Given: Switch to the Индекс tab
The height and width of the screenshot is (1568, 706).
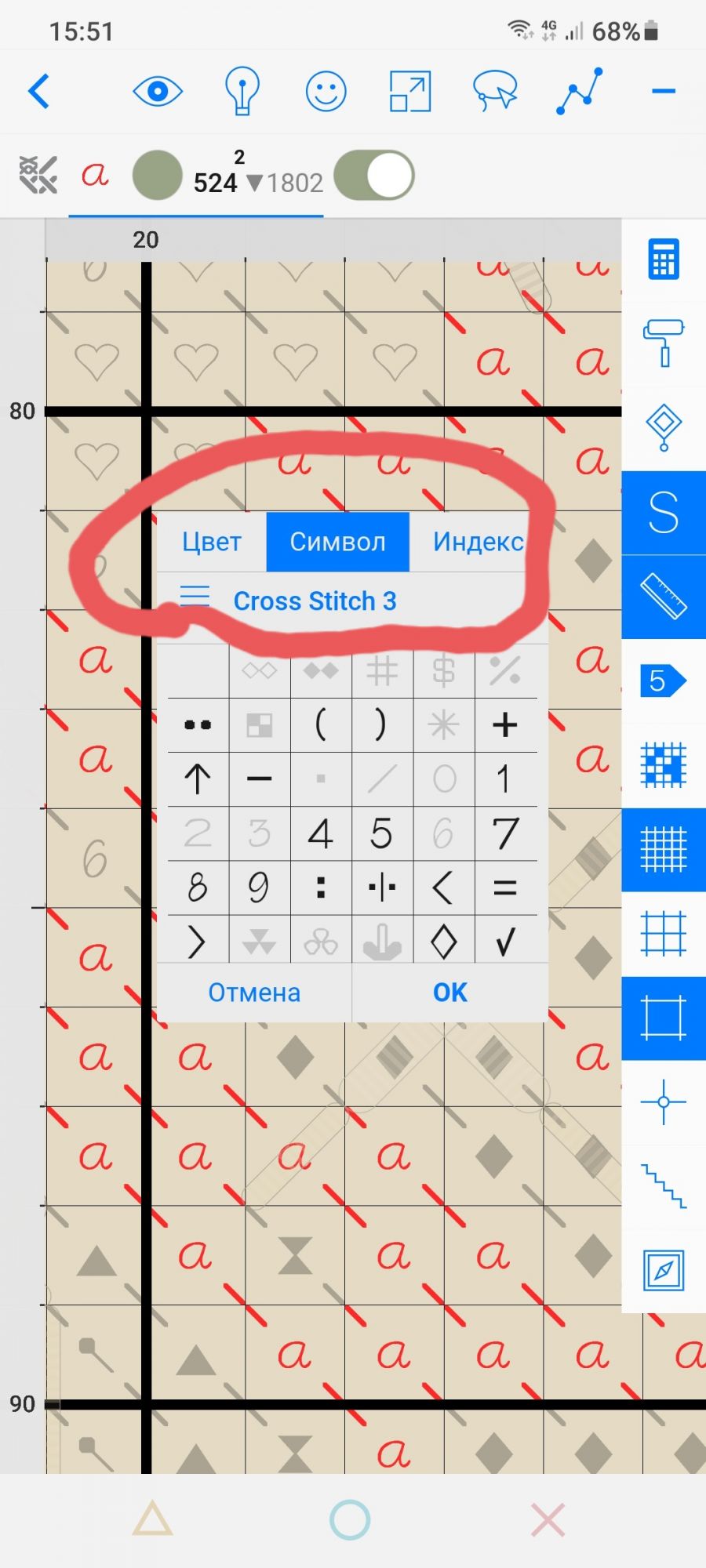Looking at the screenshot, I should [478, 542].
